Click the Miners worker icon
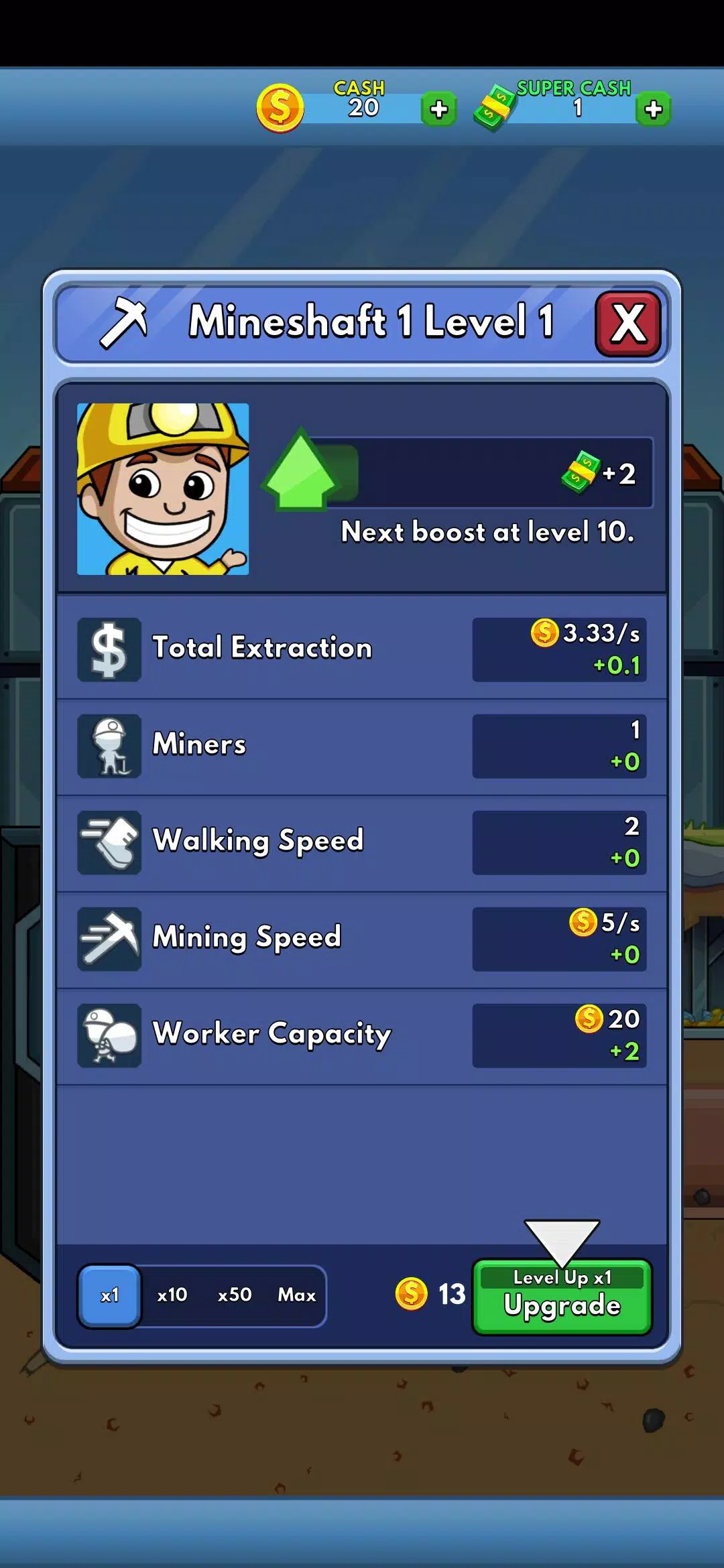The height and width of the screenshot is (1568, 724). 109,744
